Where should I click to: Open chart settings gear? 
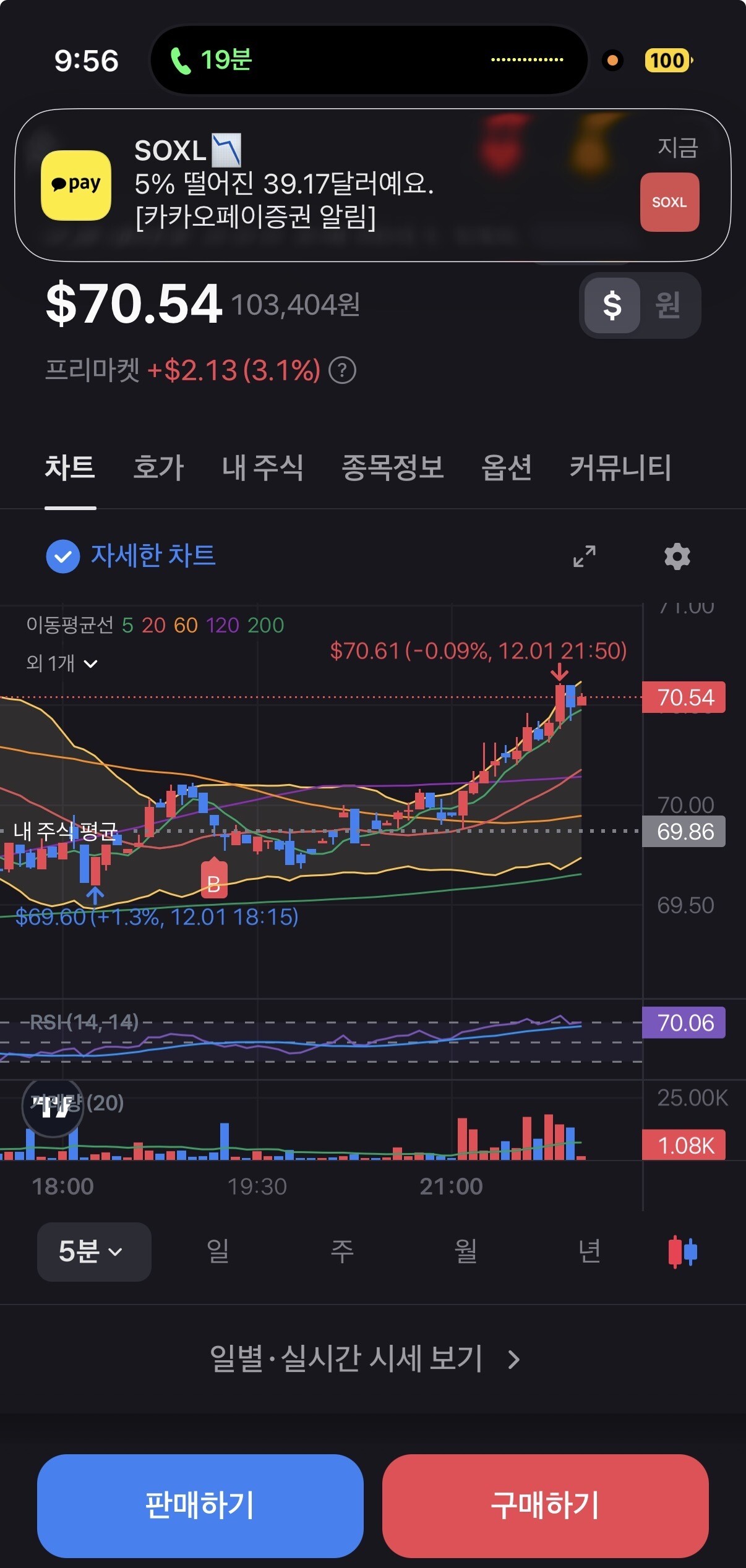[677, 556]
